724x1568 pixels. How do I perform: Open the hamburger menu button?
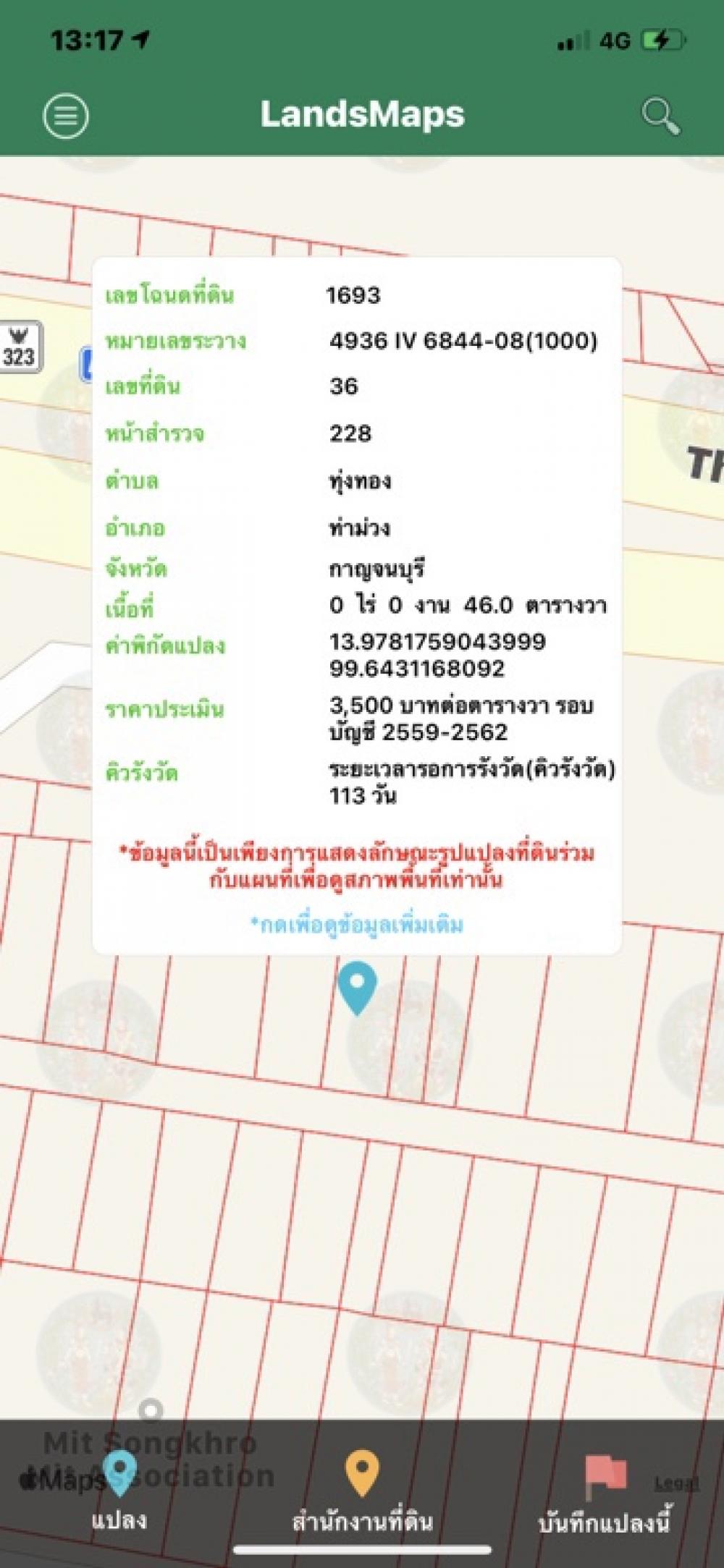tap(66, 115)
